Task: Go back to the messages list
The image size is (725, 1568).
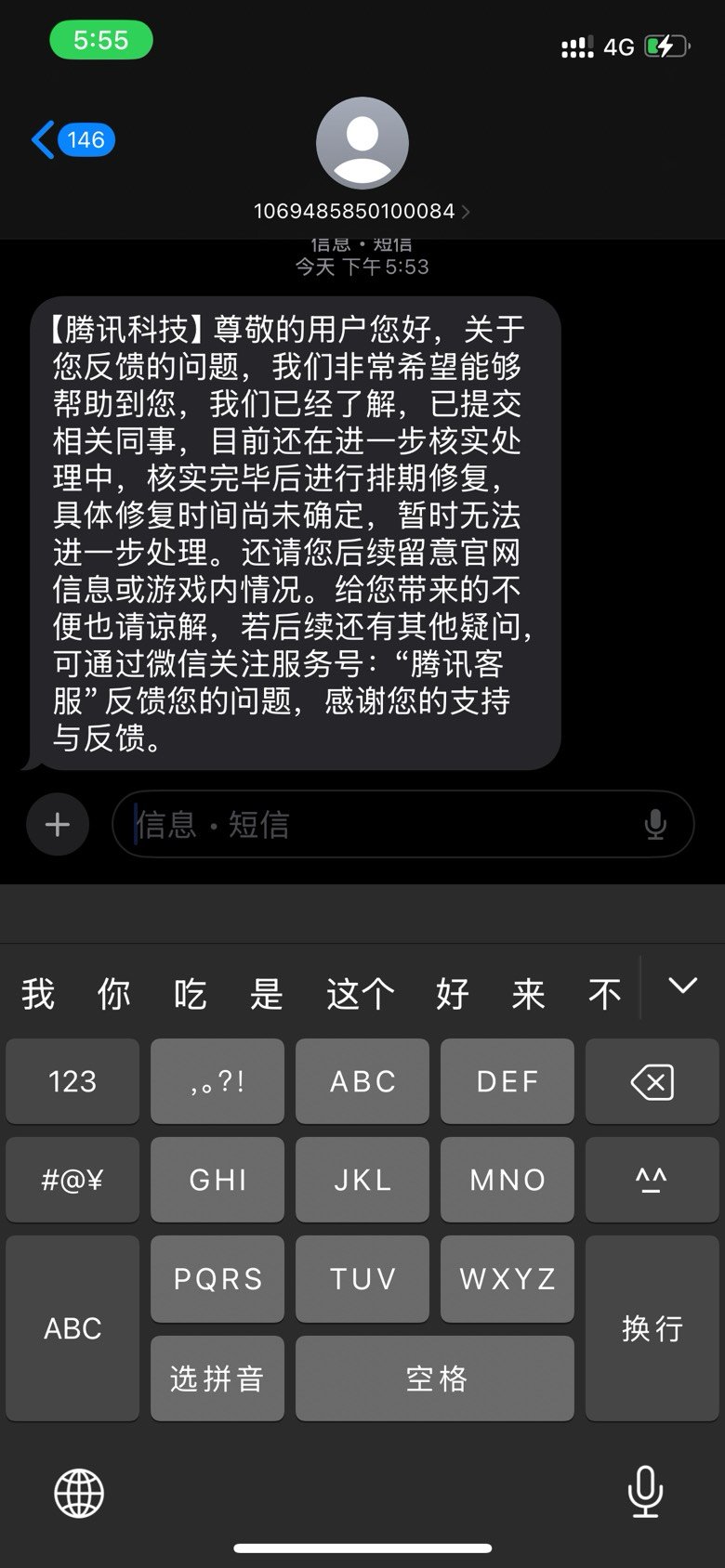Action: pyautogui.click(x=72, y=140)
